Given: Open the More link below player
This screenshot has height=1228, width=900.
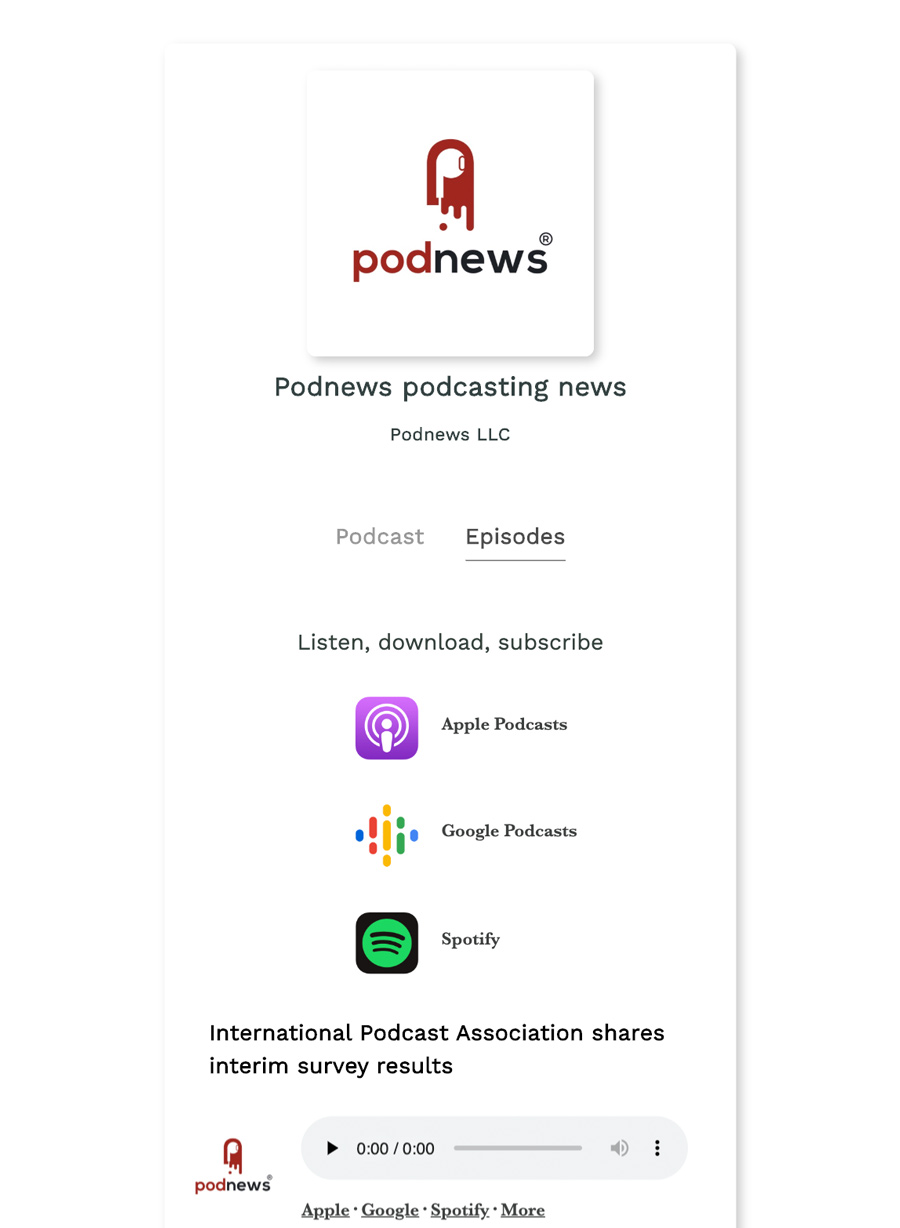Looking at the screenshot, I should 523,1210.
